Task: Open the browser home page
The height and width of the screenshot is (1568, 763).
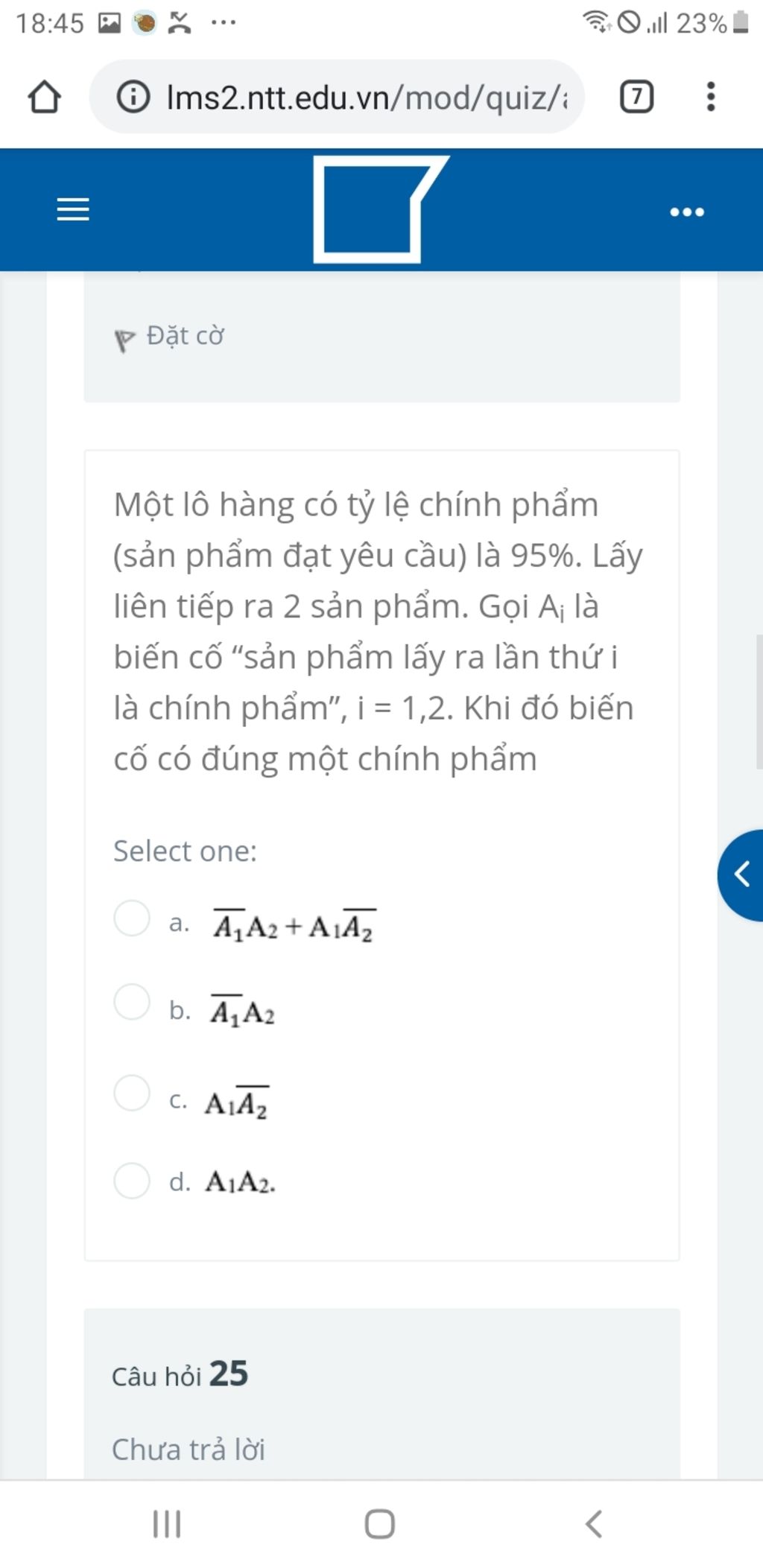Action: (44, 98)
